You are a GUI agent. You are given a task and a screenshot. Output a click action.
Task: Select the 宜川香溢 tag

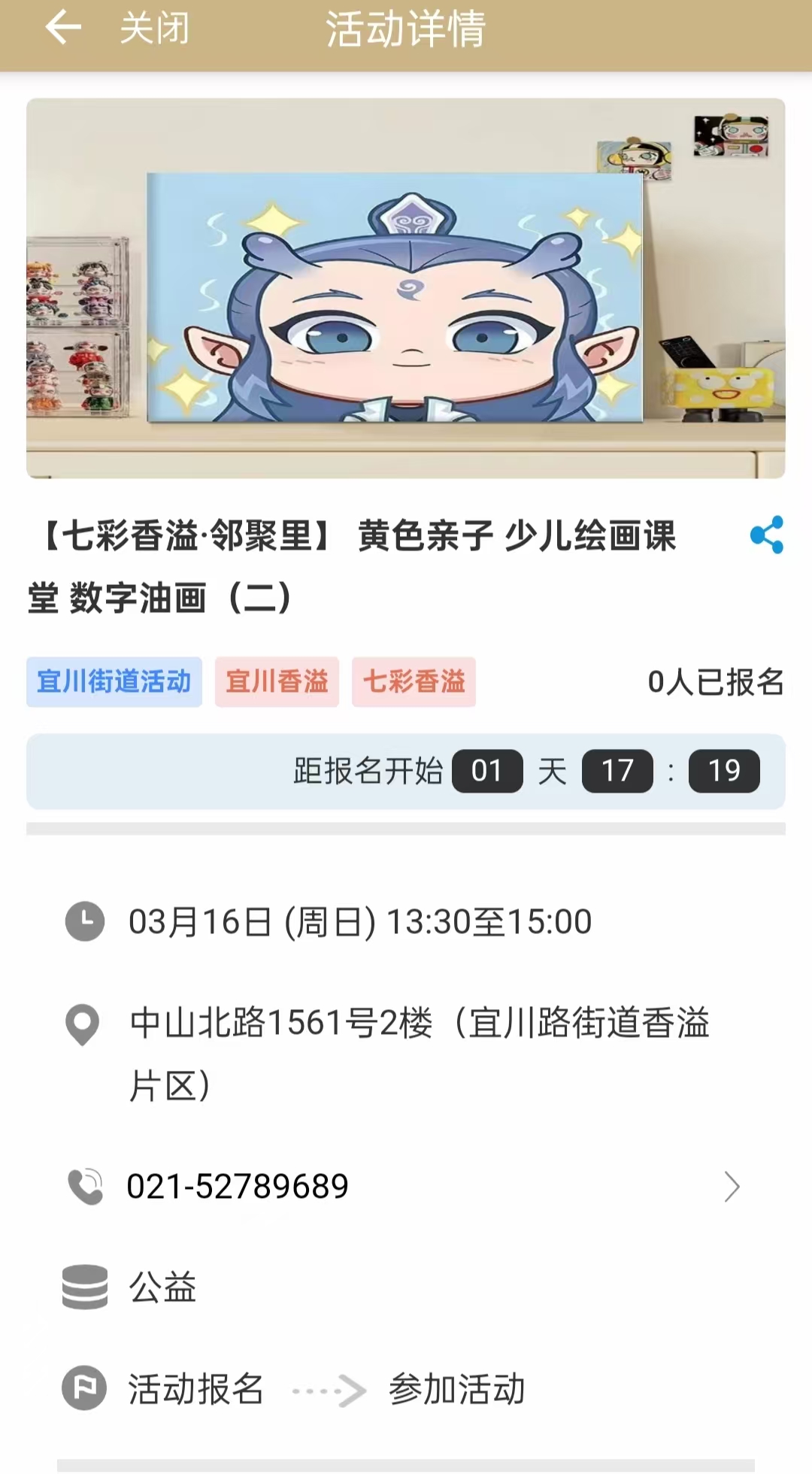click(x=277, y=682)
